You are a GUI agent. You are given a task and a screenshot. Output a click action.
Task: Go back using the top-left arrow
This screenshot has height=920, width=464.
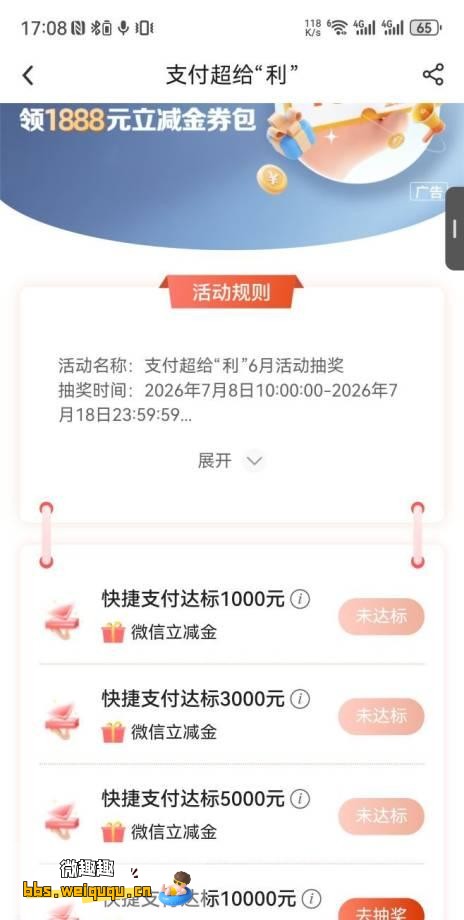(28, 75)
